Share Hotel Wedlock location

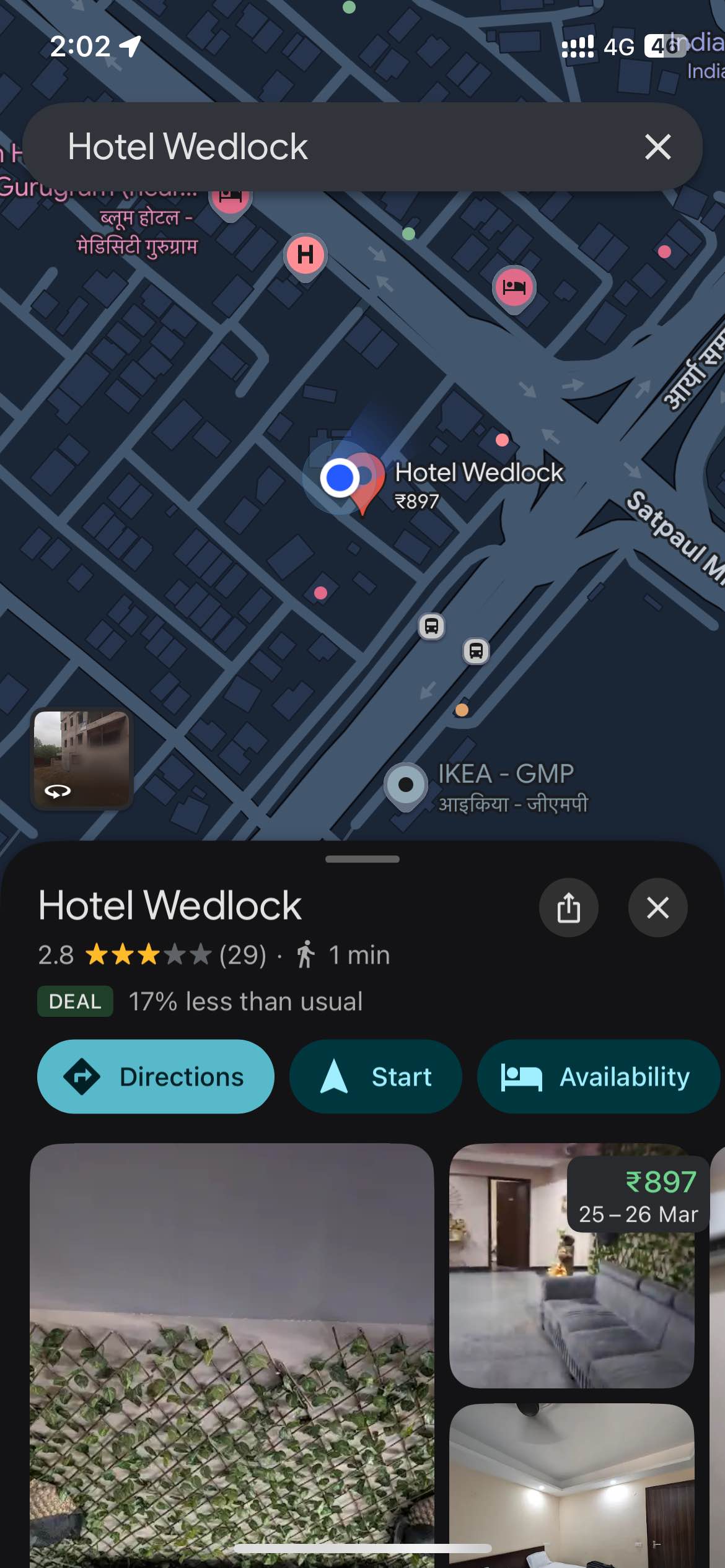coord(568,908)
